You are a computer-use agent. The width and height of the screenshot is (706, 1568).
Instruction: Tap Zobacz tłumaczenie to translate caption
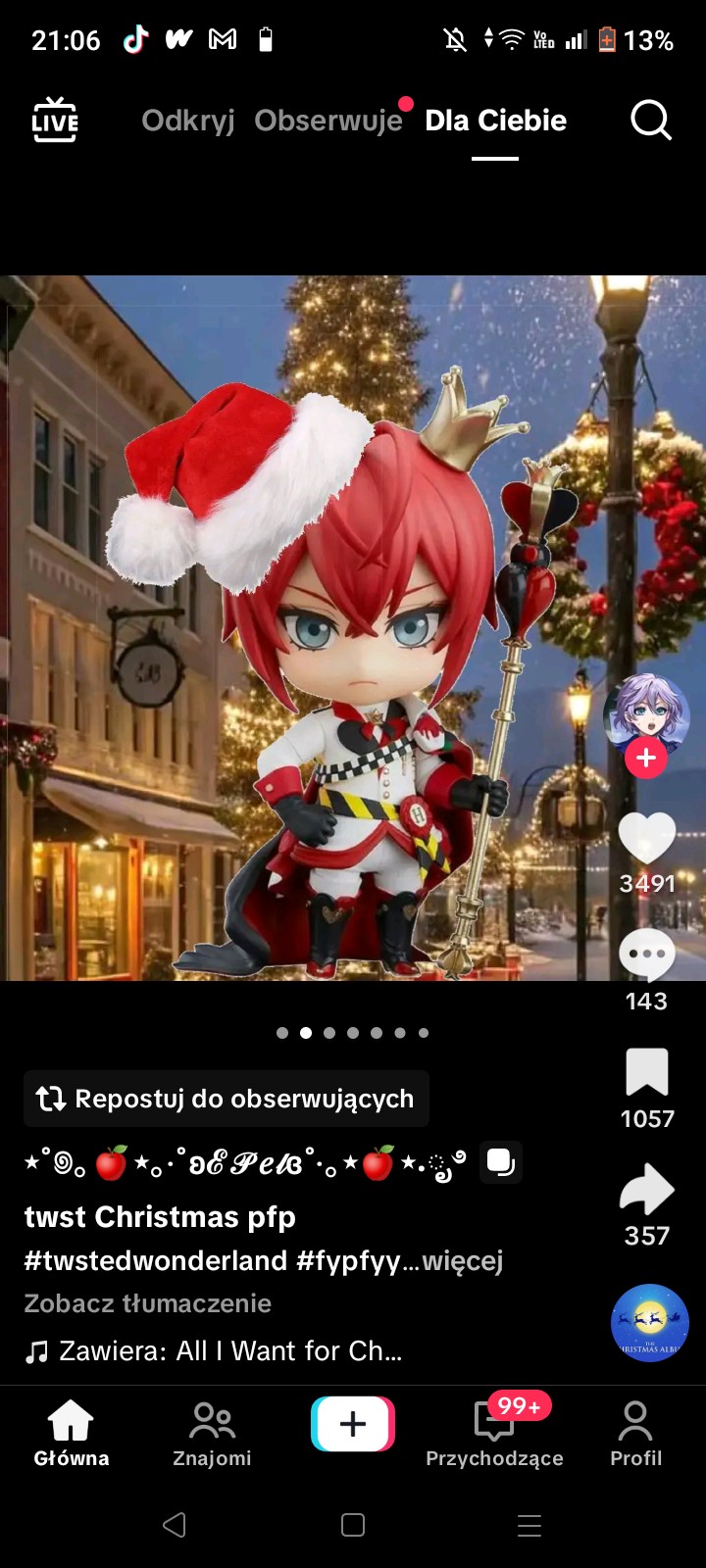coord(148,1303)
